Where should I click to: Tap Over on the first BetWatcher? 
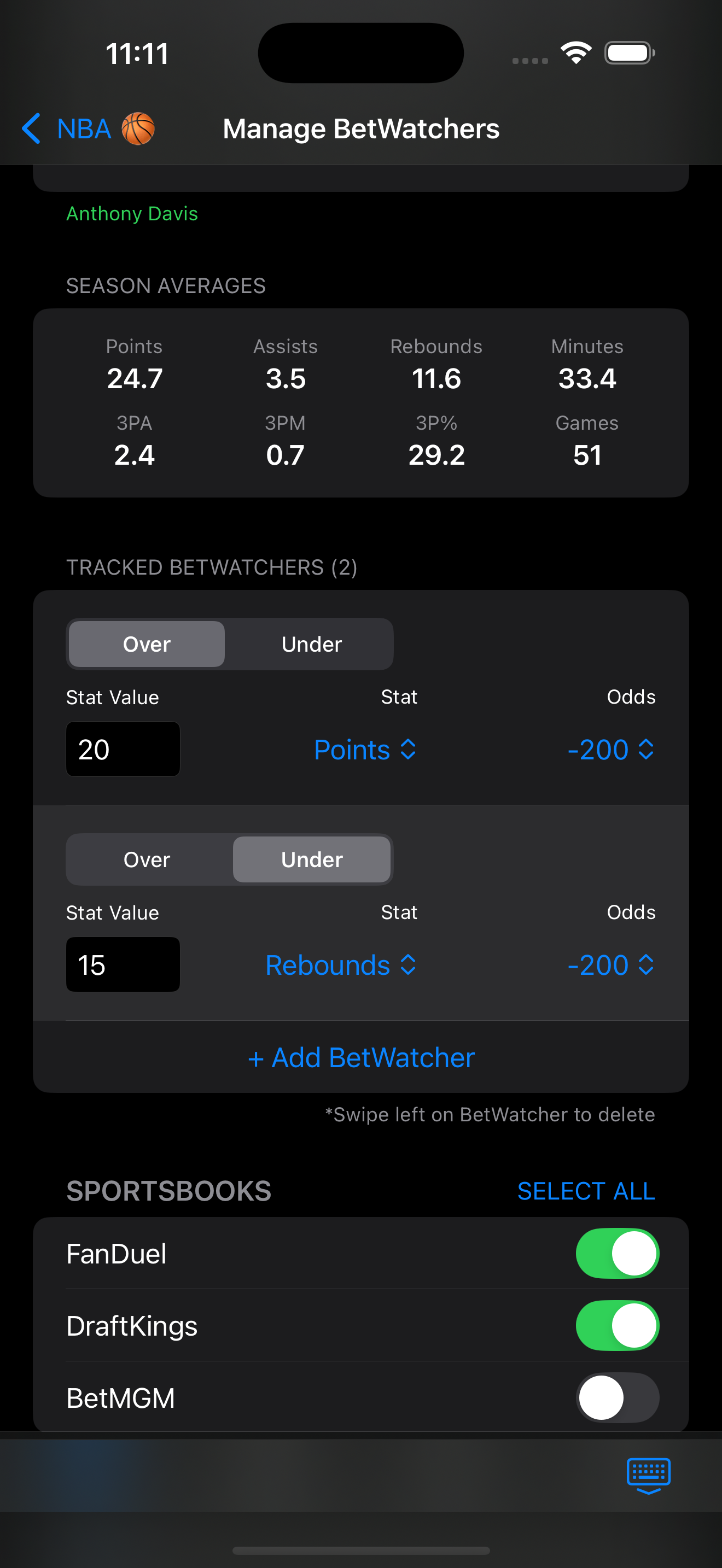(x=146, y=643)
